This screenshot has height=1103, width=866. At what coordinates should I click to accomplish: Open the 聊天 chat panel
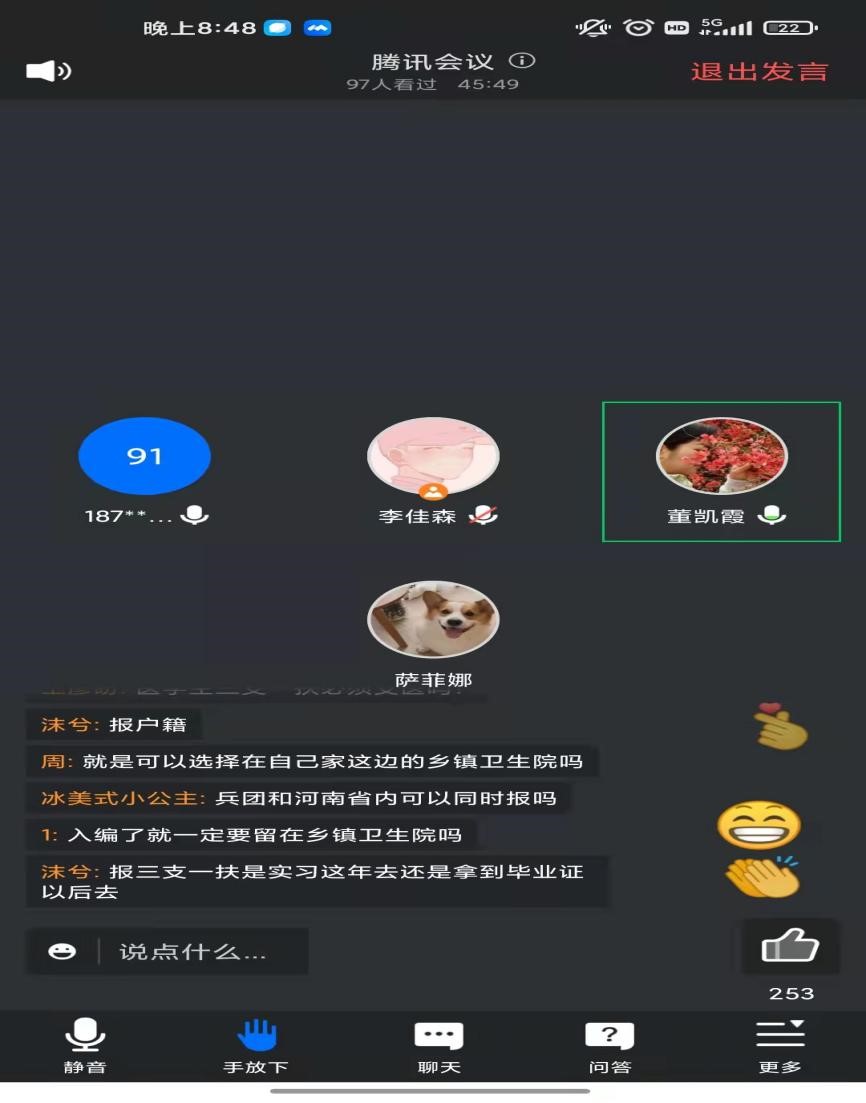[x=439, y=1045]
